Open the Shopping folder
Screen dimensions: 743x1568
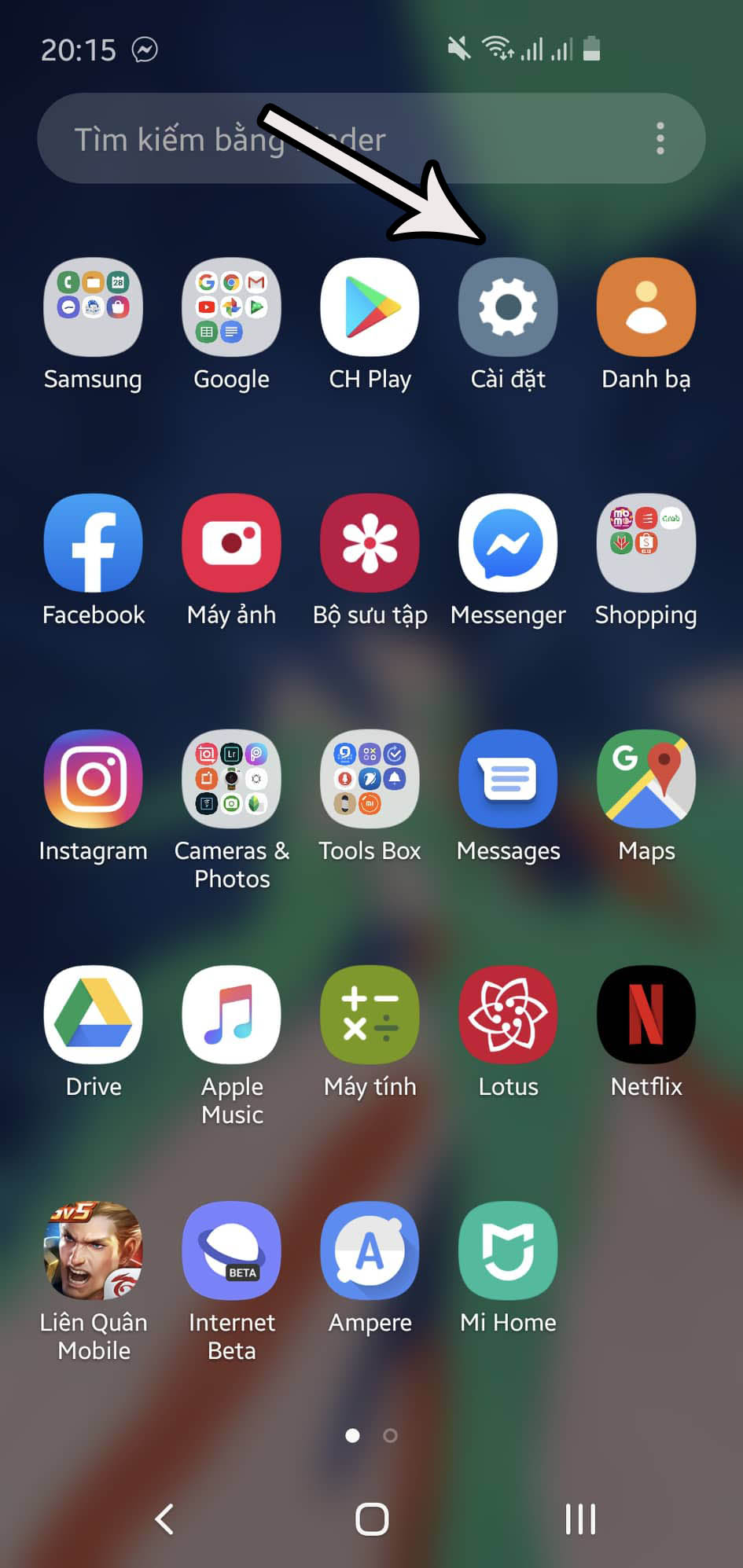pos(646,543)
